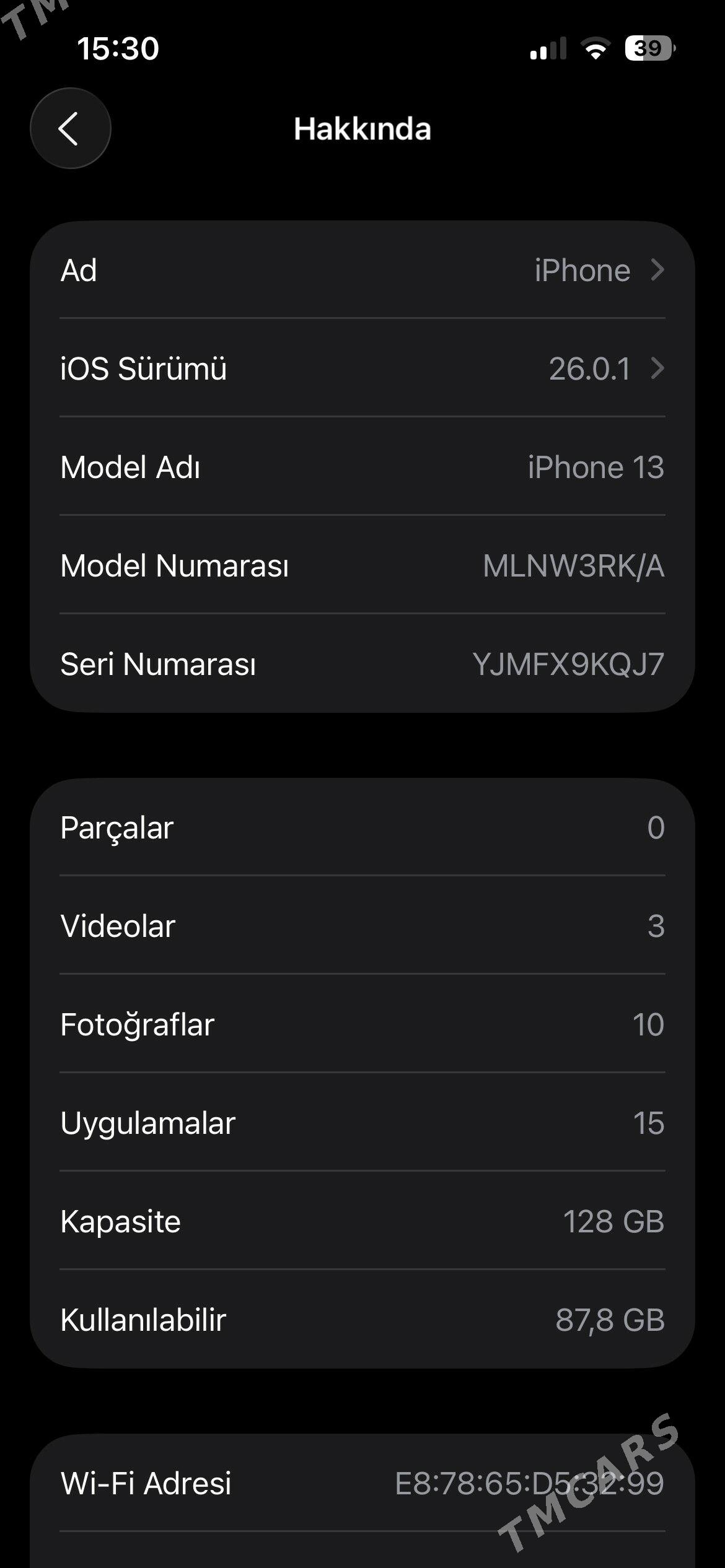Tap Fotoğraflar count of 10
This screenshot has width=725, height=1568.
pyautogui.click(x=362, y=1024)
